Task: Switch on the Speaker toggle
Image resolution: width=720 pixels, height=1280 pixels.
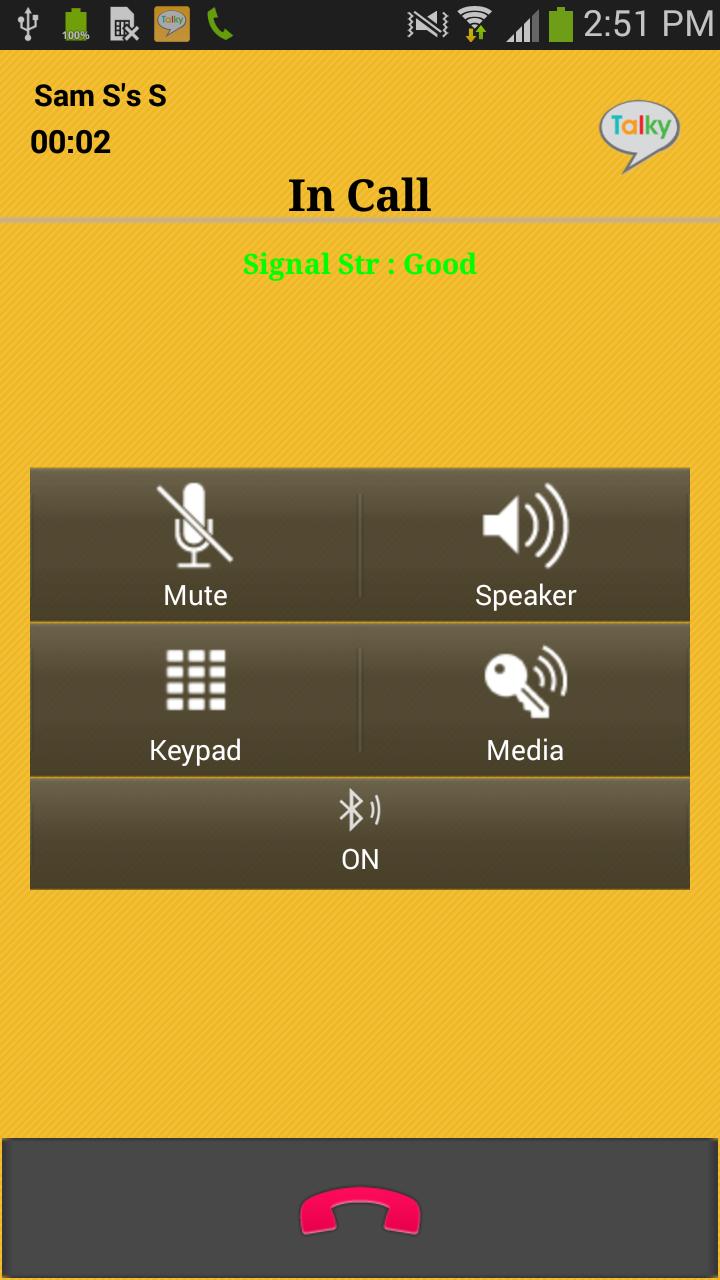Action: (525, 545)
